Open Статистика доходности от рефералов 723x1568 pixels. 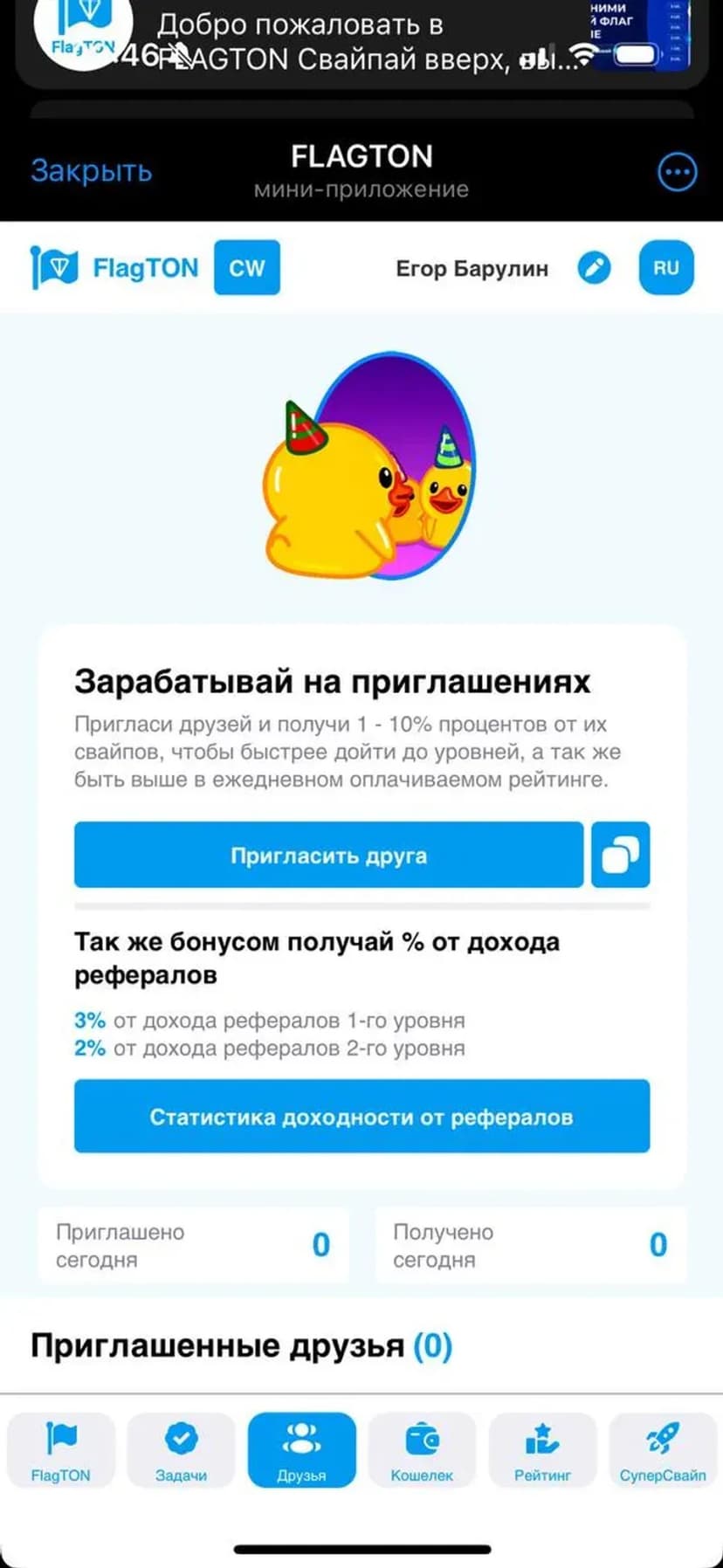pos(361,1117)
